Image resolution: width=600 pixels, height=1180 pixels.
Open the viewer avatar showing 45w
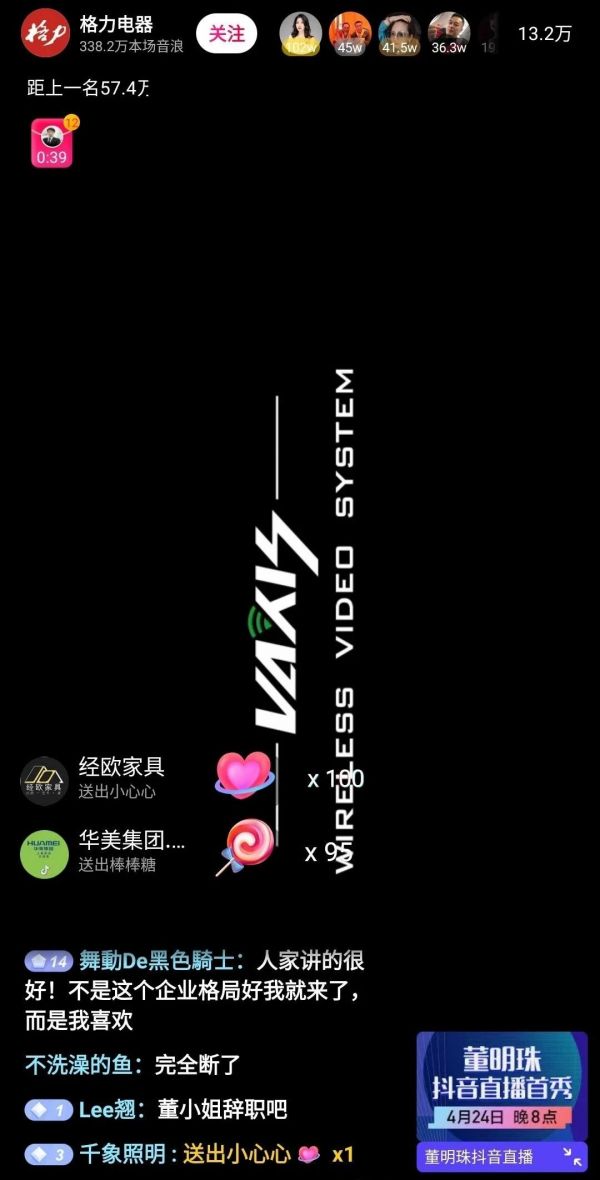pyautogui.click(x=350, y=33)
